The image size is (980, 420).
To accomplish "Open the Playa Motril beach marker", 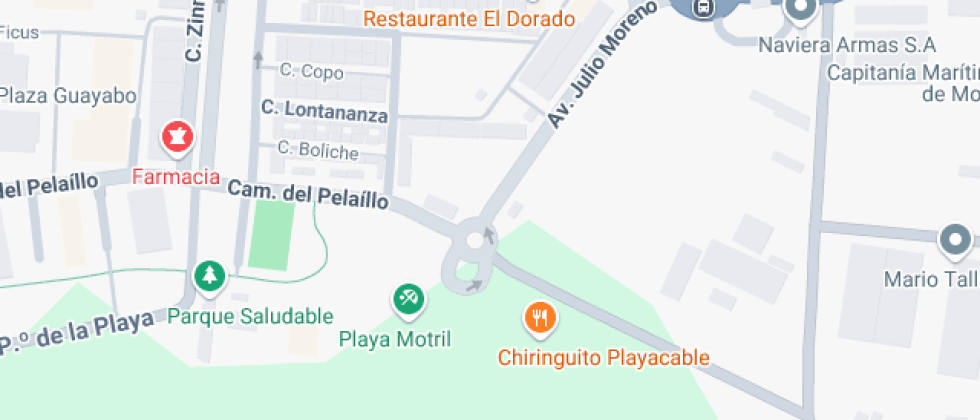I will [x=409, y=298].
